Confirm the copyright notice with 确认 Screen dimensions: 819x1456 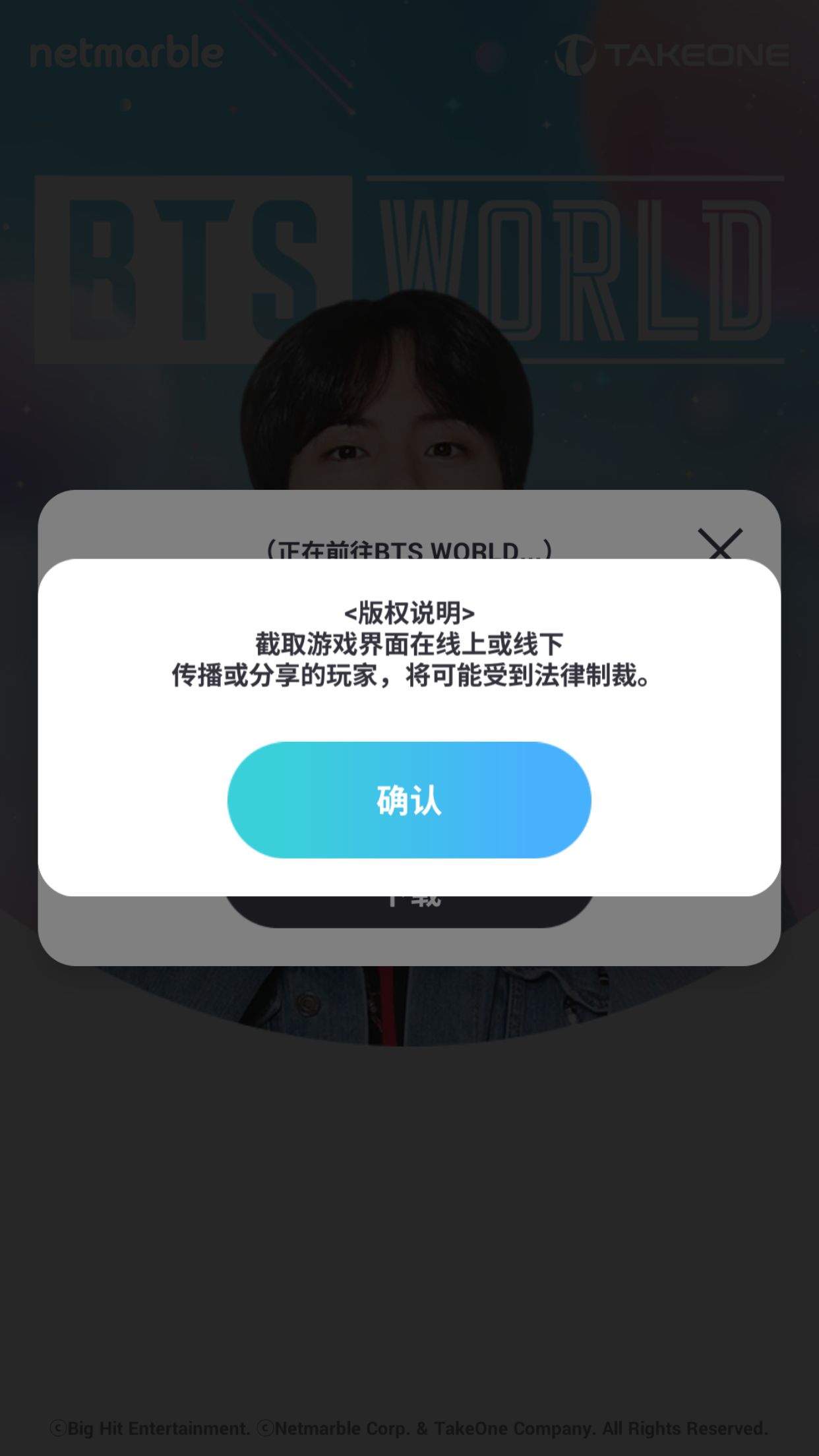(x=409, y=800)
